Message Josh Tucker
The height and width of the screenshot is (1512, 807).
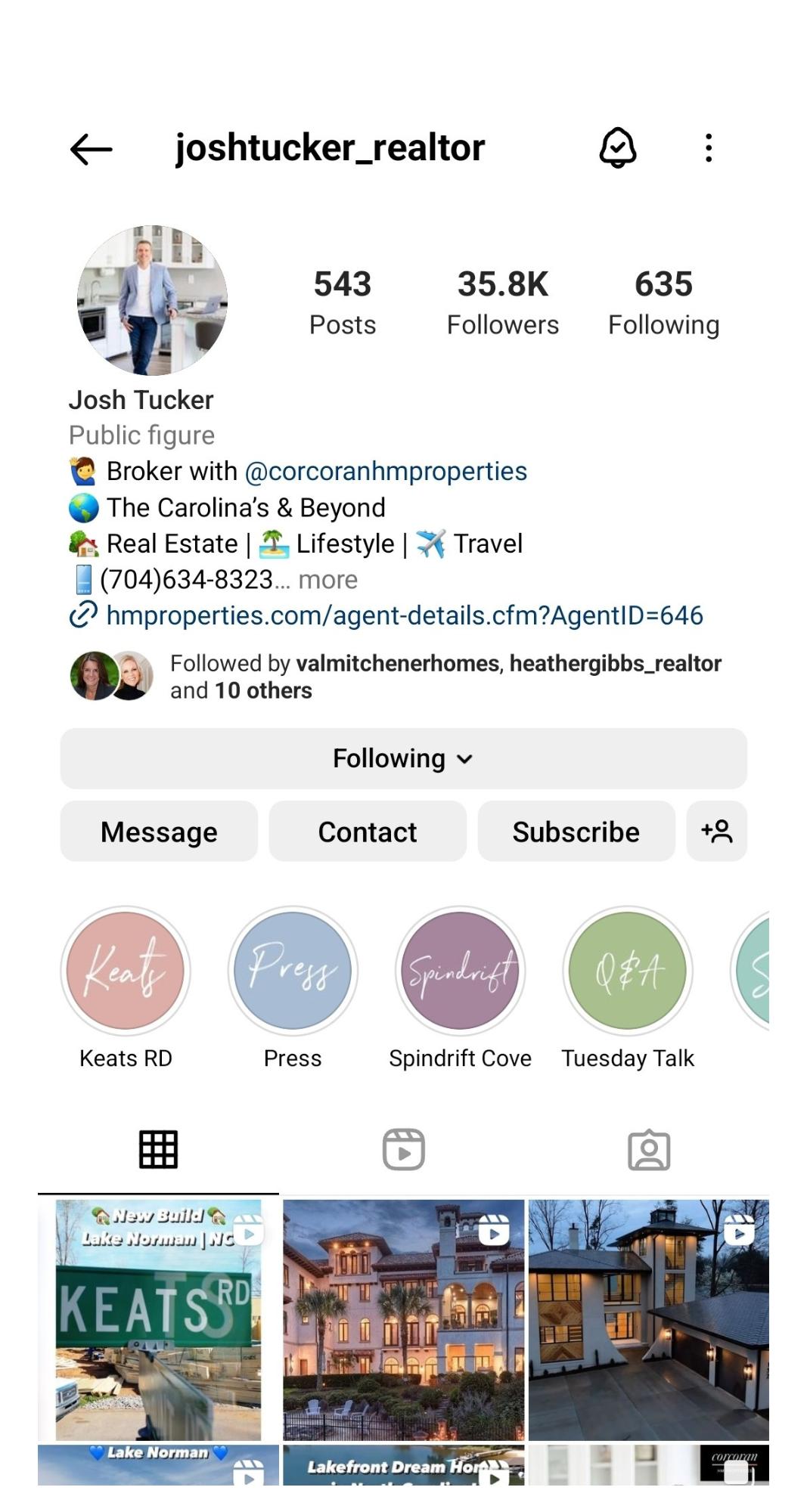[159, 832]
